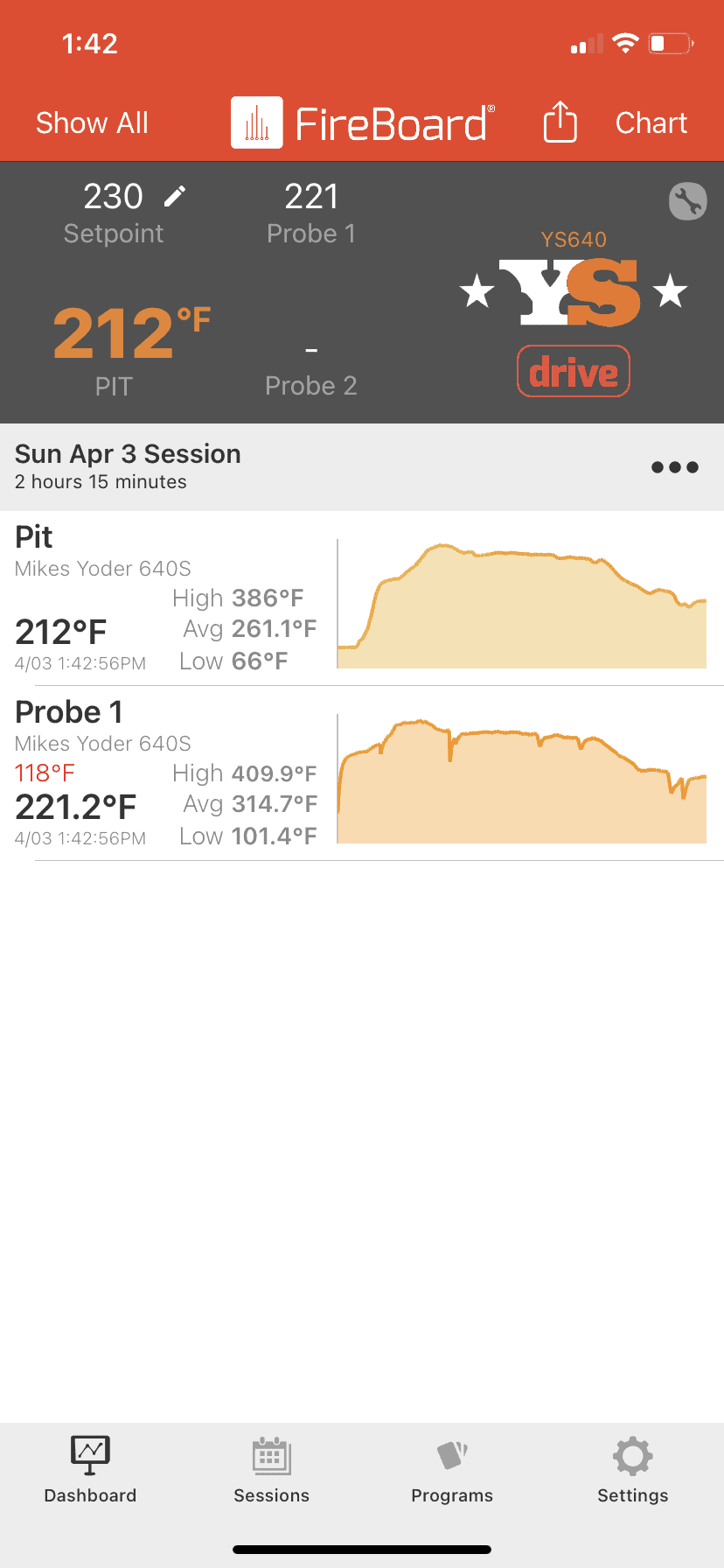Switch to the Sessions tab
724x1568 pixels.
(271, 1469)
